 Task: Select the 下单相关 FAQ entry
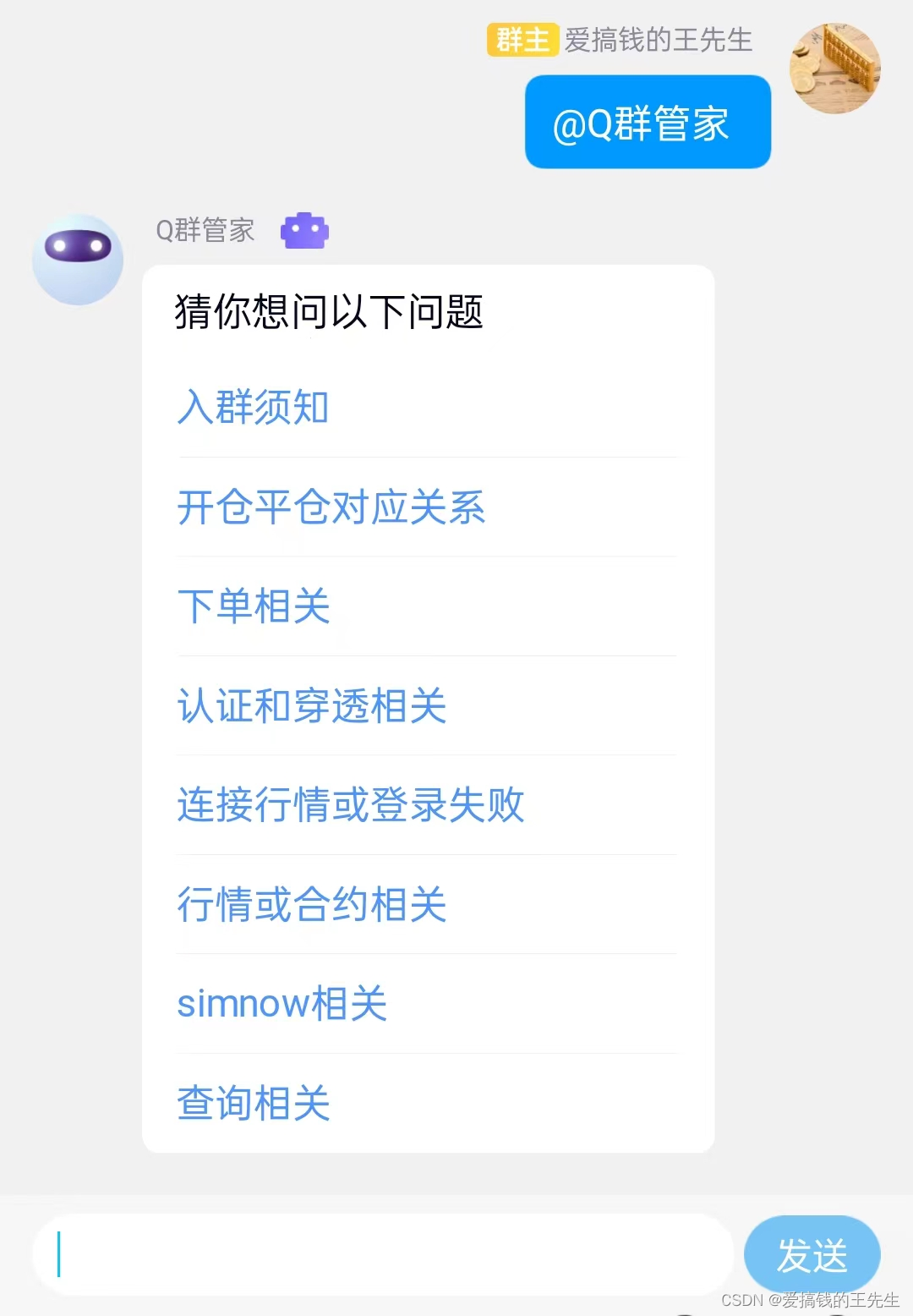click(x=254, y=607)
